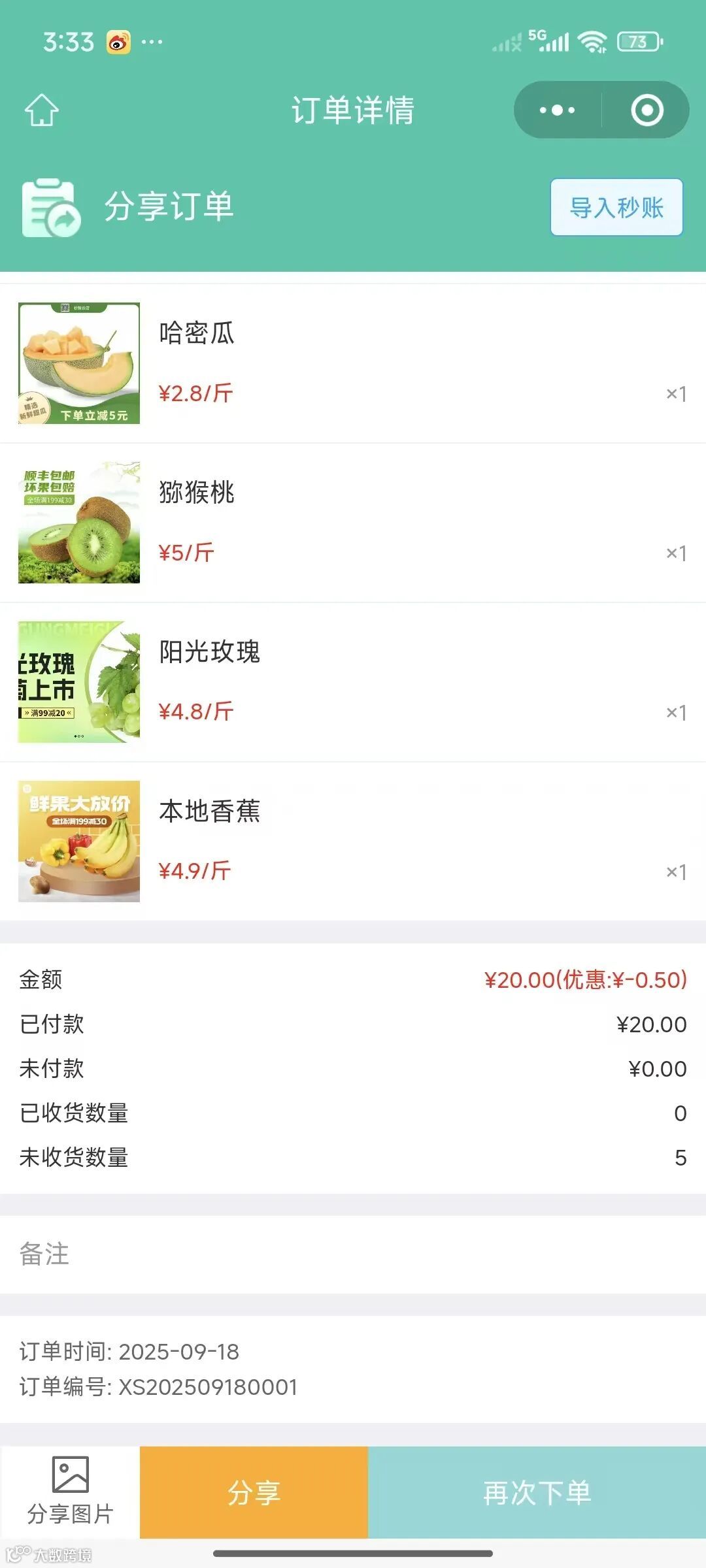Tap the 导入秒账 button
The height and width of the screenshot is (1568, 706).
tap(616, 207)
